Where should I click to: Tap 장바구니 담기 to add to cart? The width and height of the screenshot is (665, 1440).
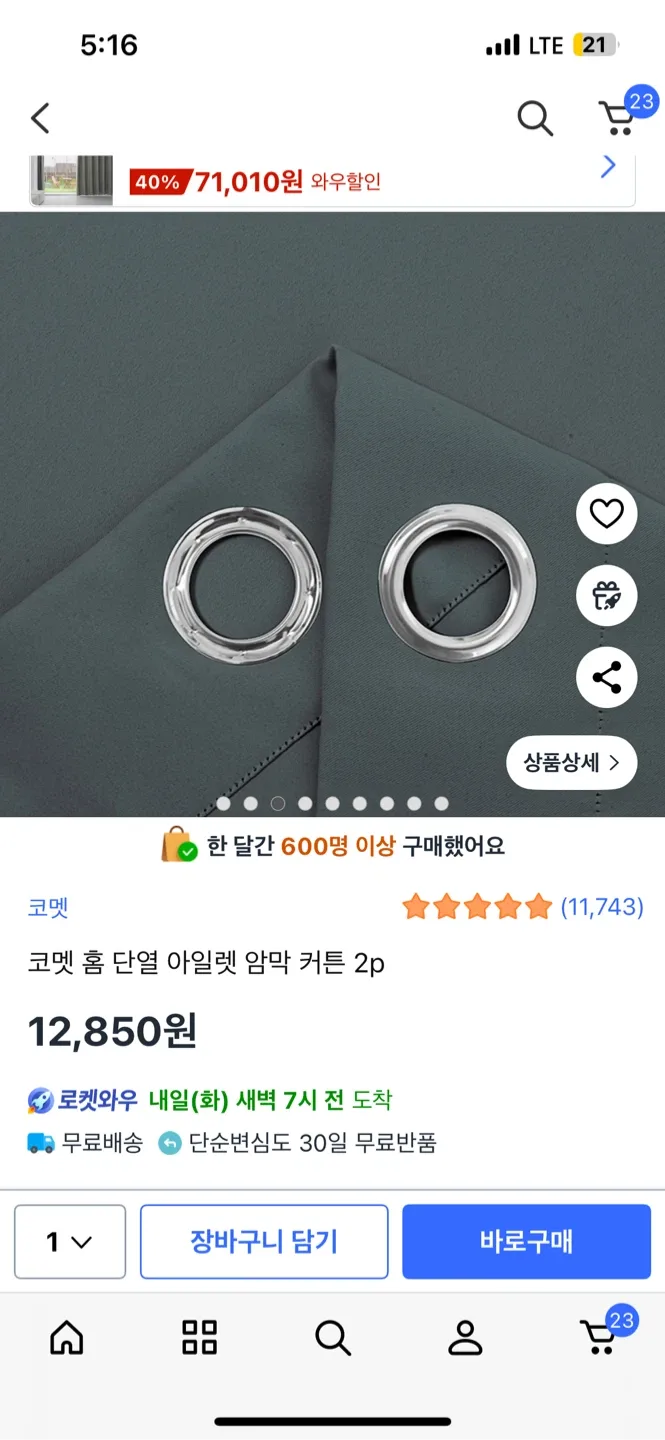[x=264, y=1242]
